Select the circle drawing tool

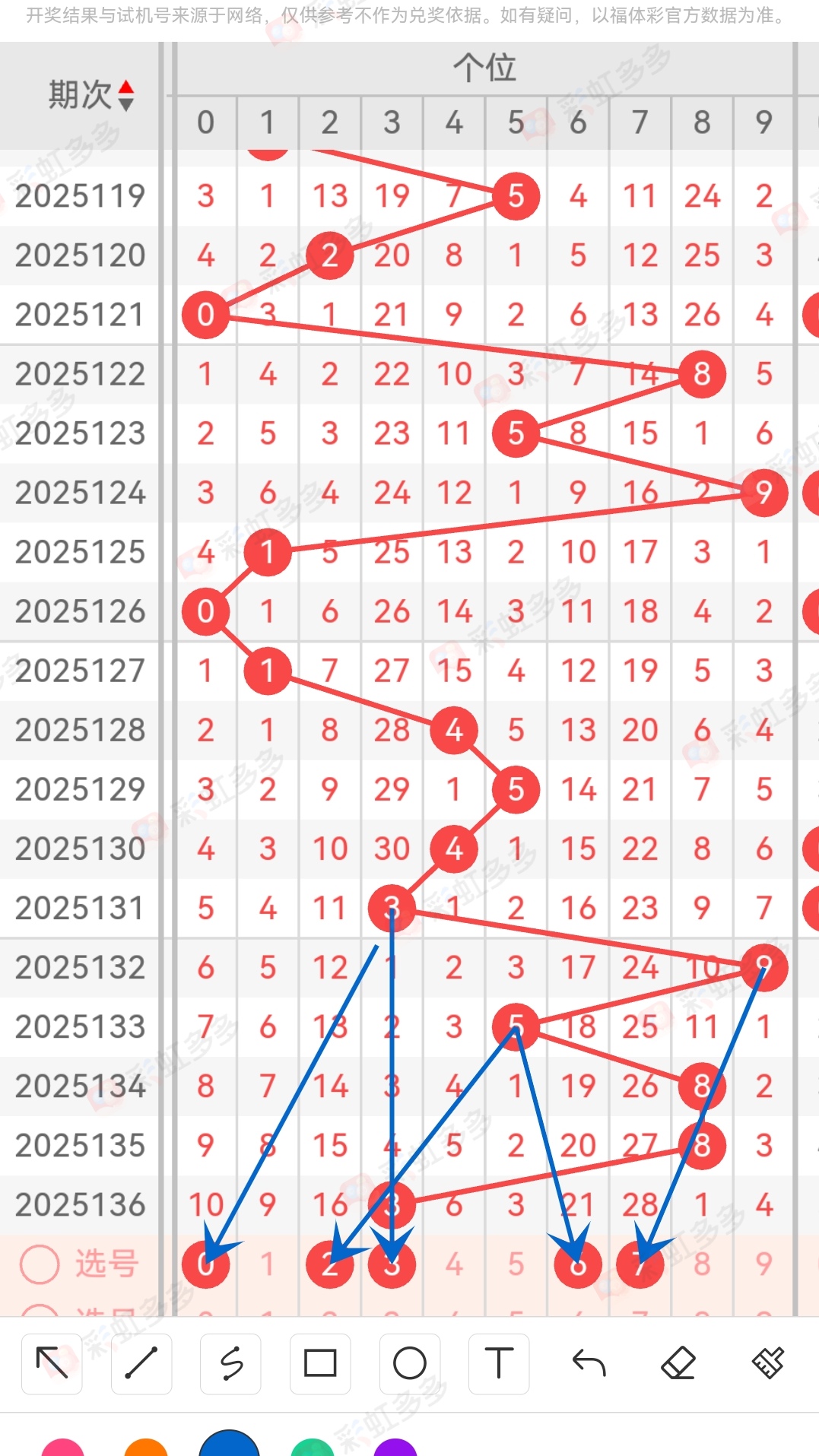click(409, 1365)
